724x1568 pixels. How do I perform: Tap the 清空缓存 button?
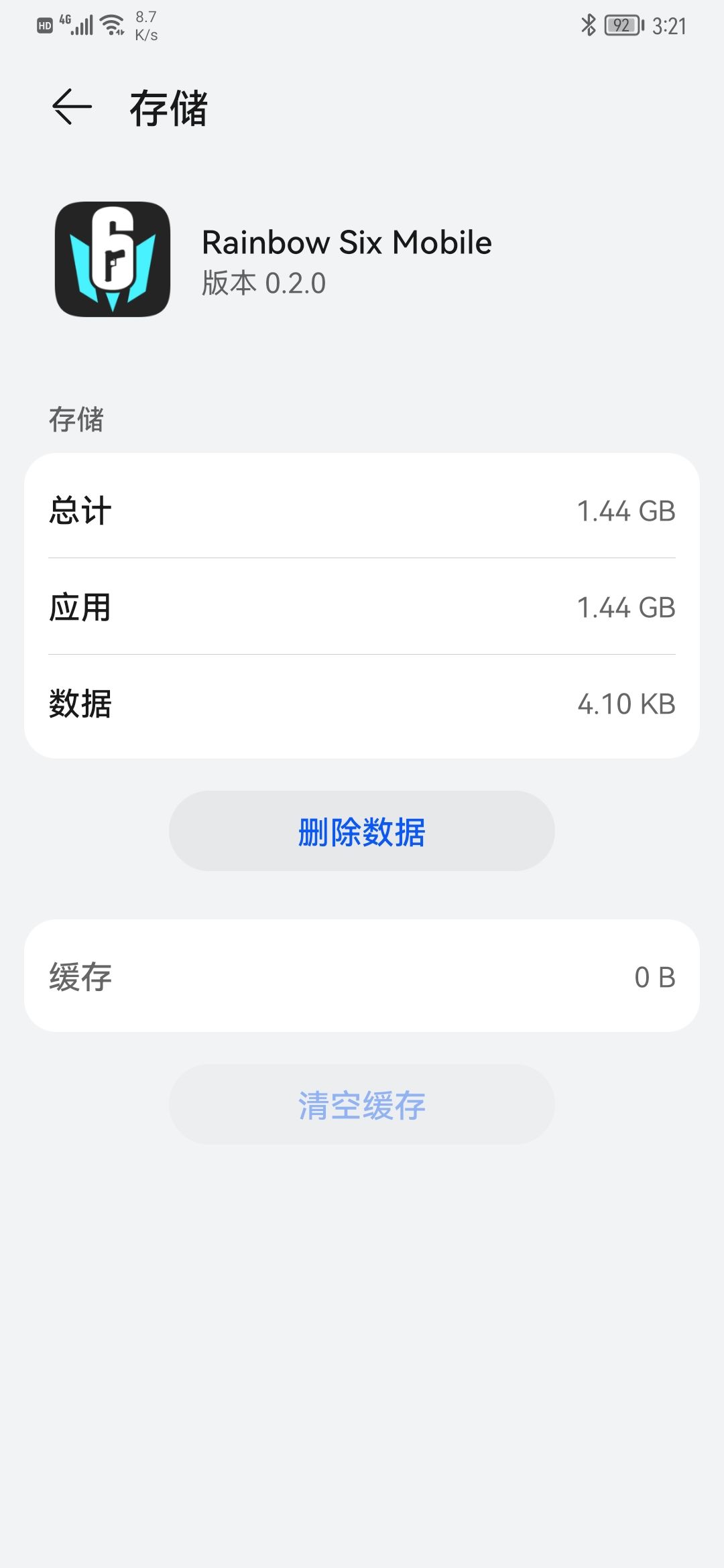362,1106
